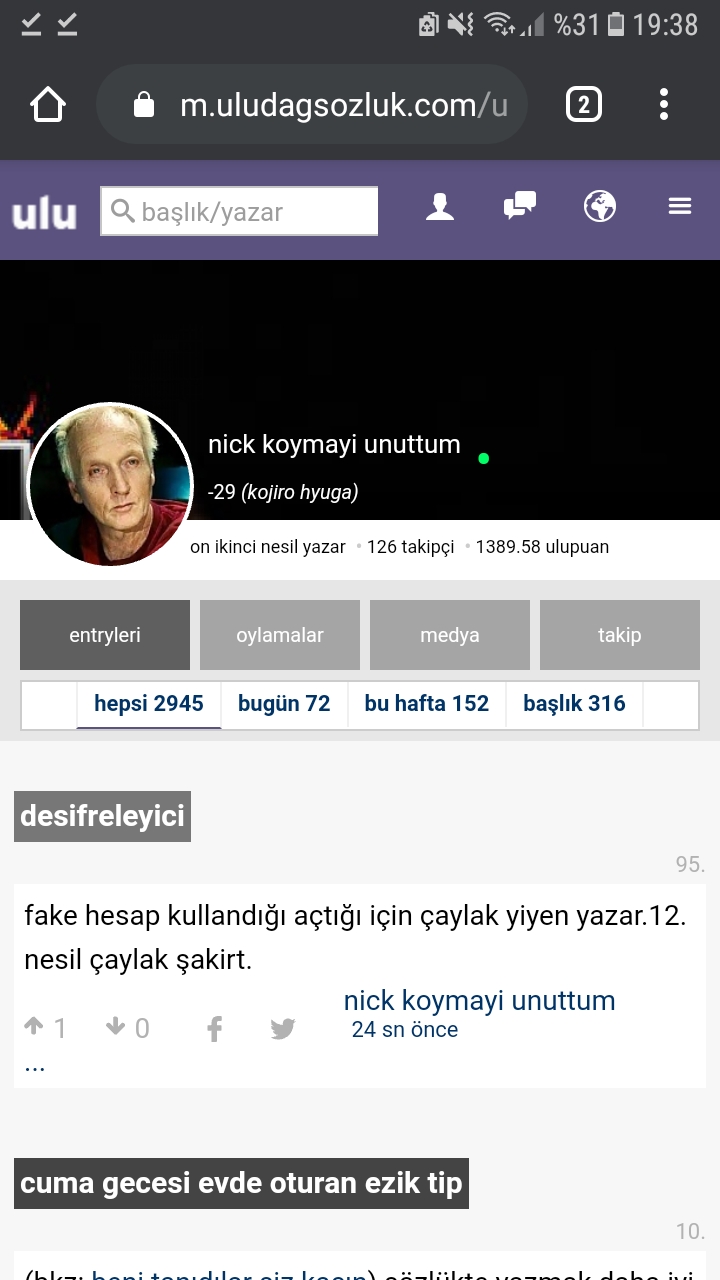Show başlık 316 list
This screenshot has height=1280, width=720.
pyautogui.click(x=574, y=704)
